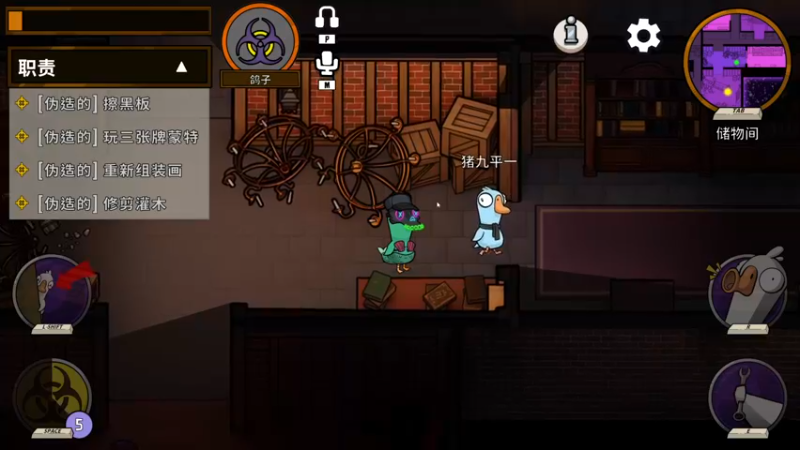Open the settings gear
This screenshot has height=450, width=800.
643,36
